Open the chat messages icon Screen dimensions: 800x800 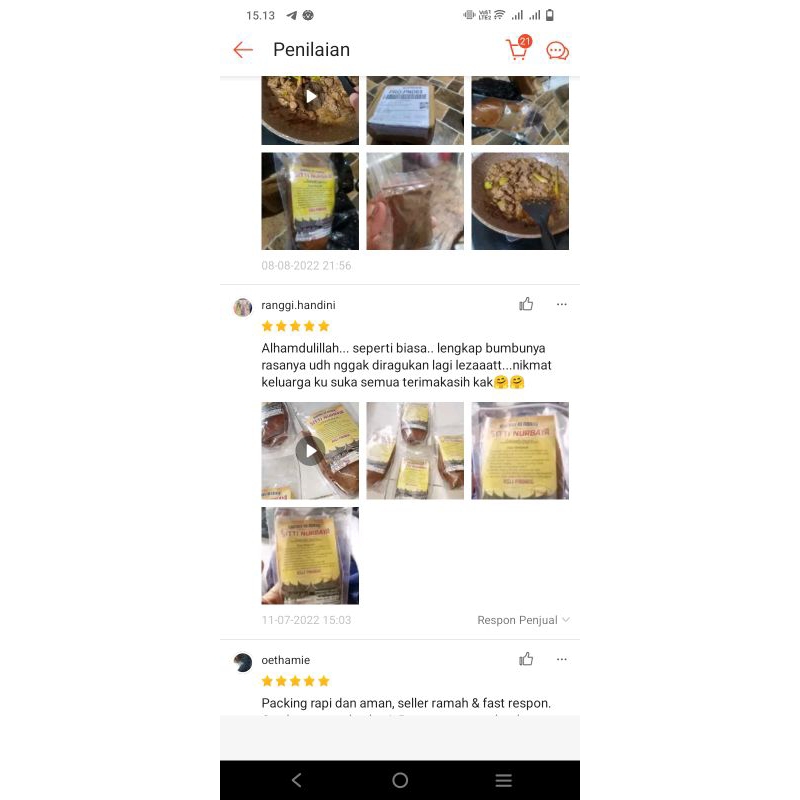[557, 51]
